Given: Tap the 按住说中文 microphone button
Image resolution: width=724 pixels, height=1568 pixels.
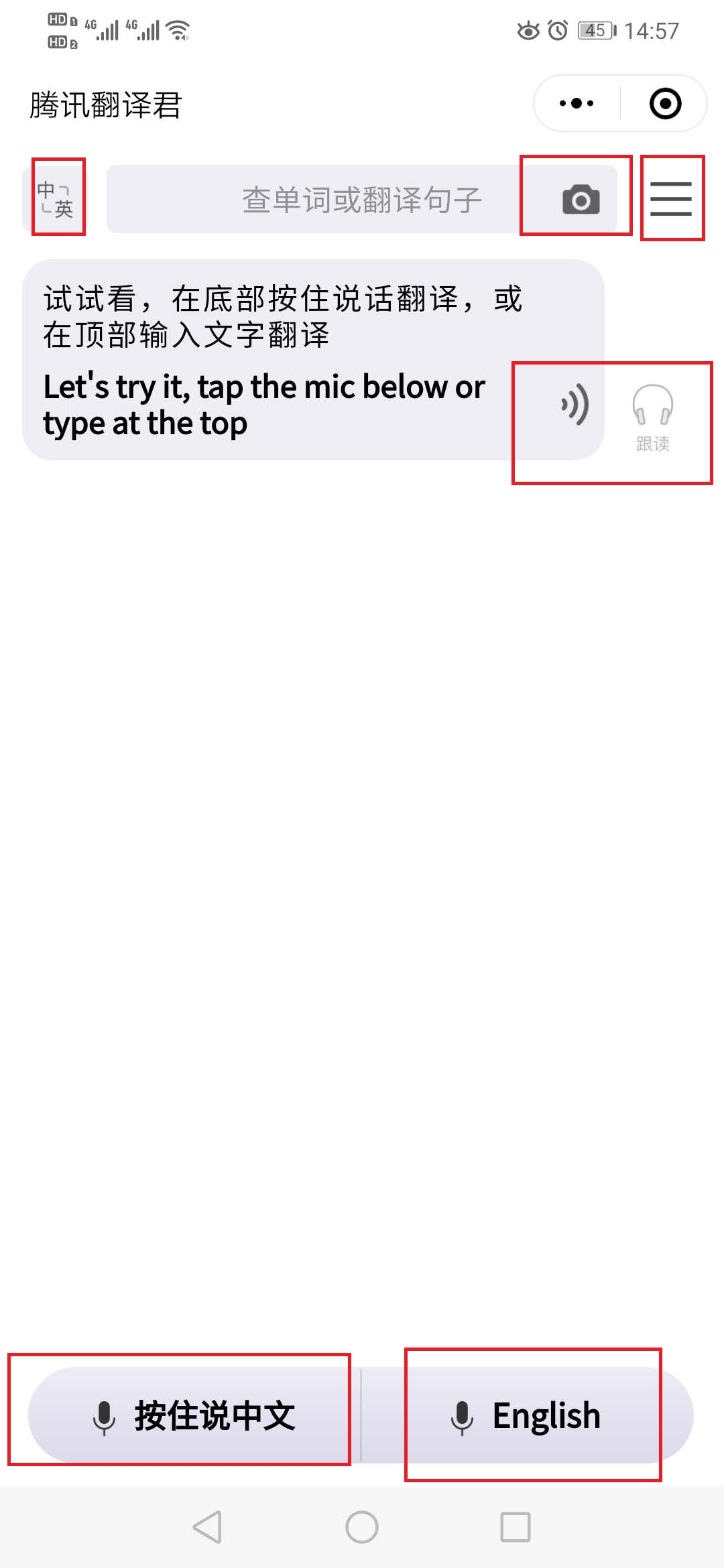Looking at the screenshot, I should (193, 1415).
